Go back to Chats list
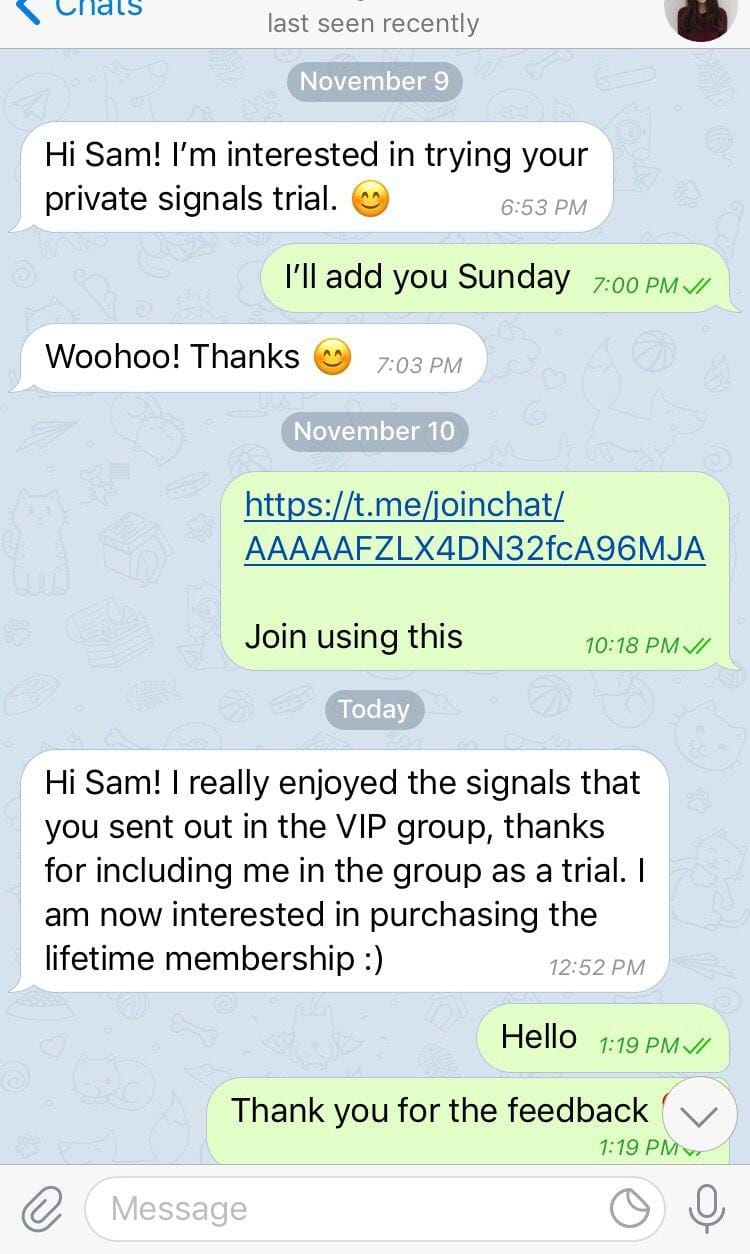Screen dimensions: 750x1254 (80, 10)
